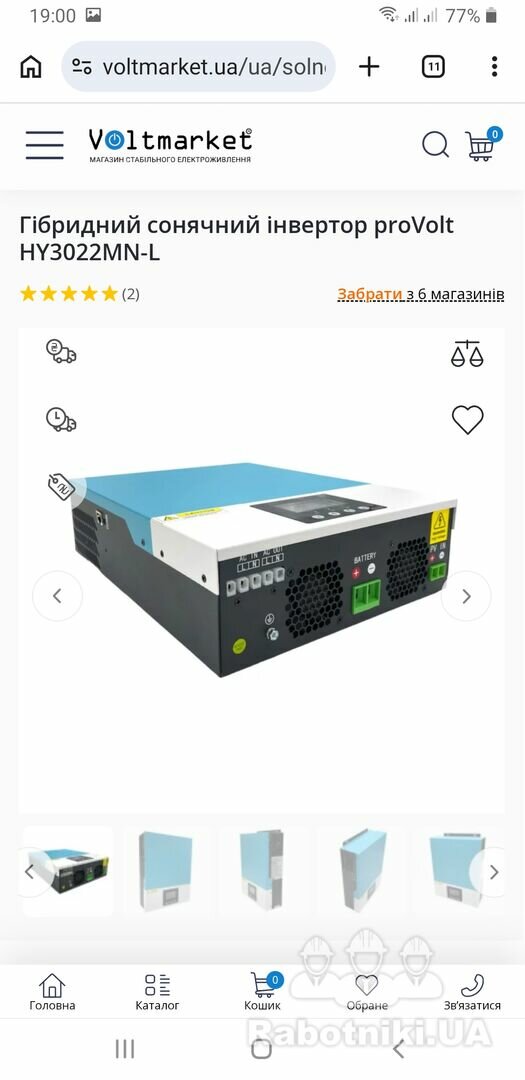Open the browser overflow menu
This screenshot has width=525, height=1080.
[x=494, y=67]
